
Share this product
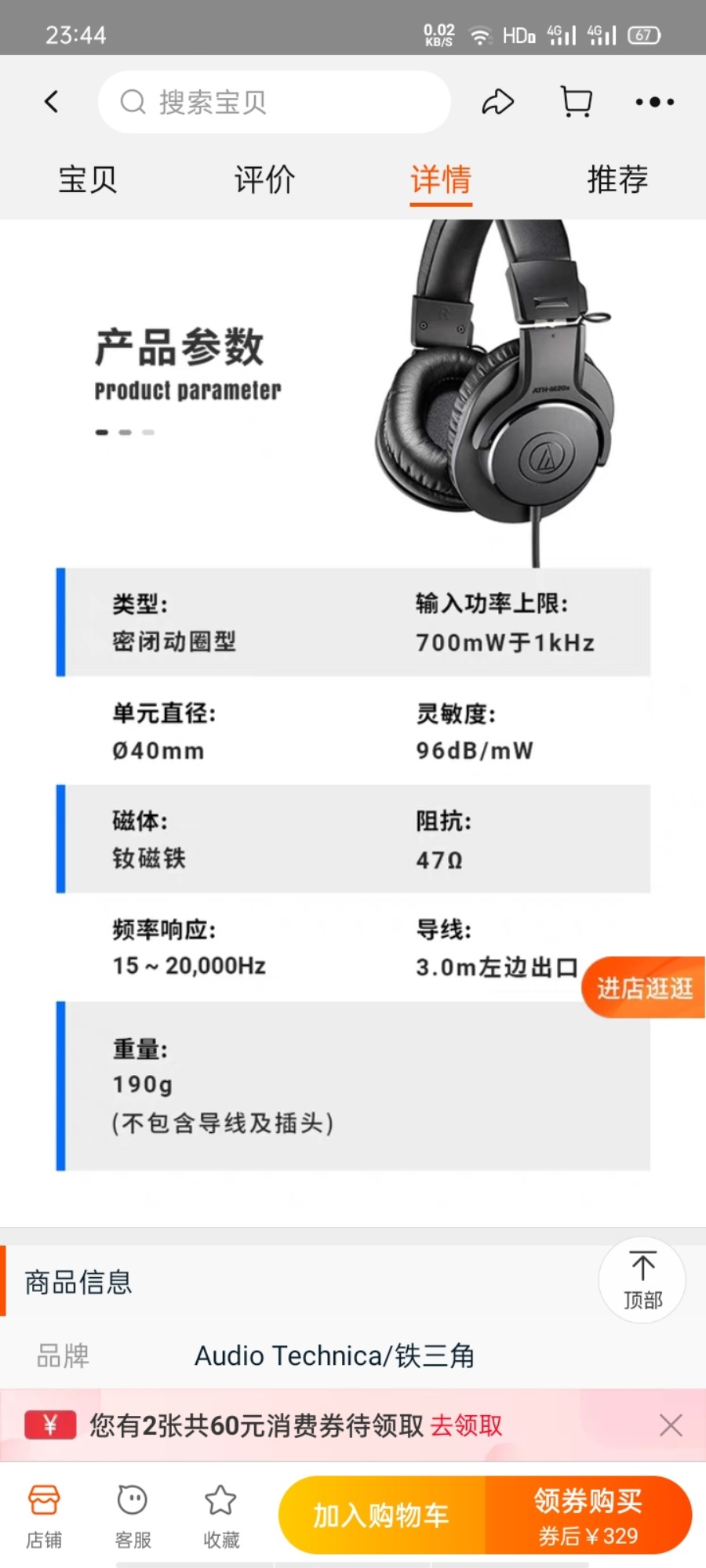[497, 101]
